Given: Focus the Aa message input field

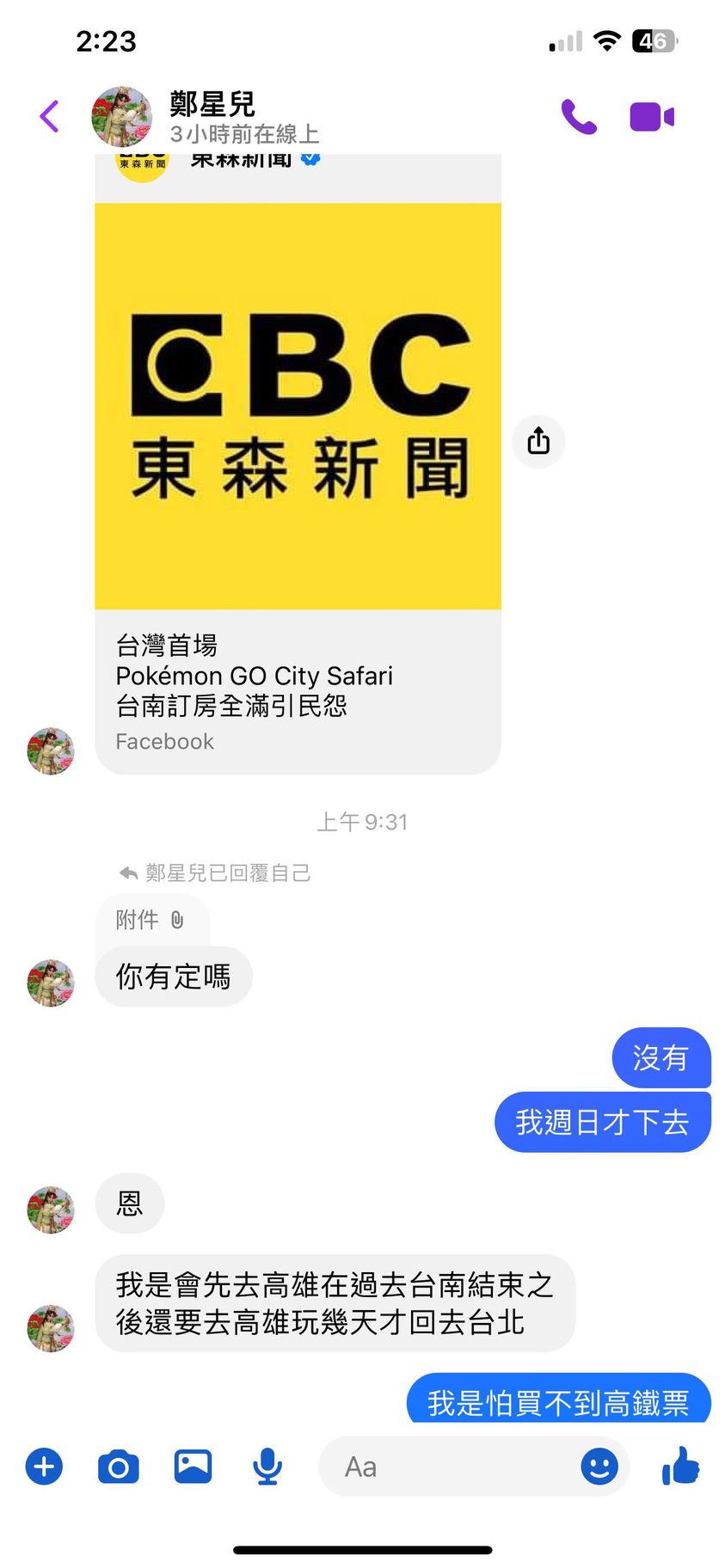Looking at the screenshot, I should [x=447, y=1467].
